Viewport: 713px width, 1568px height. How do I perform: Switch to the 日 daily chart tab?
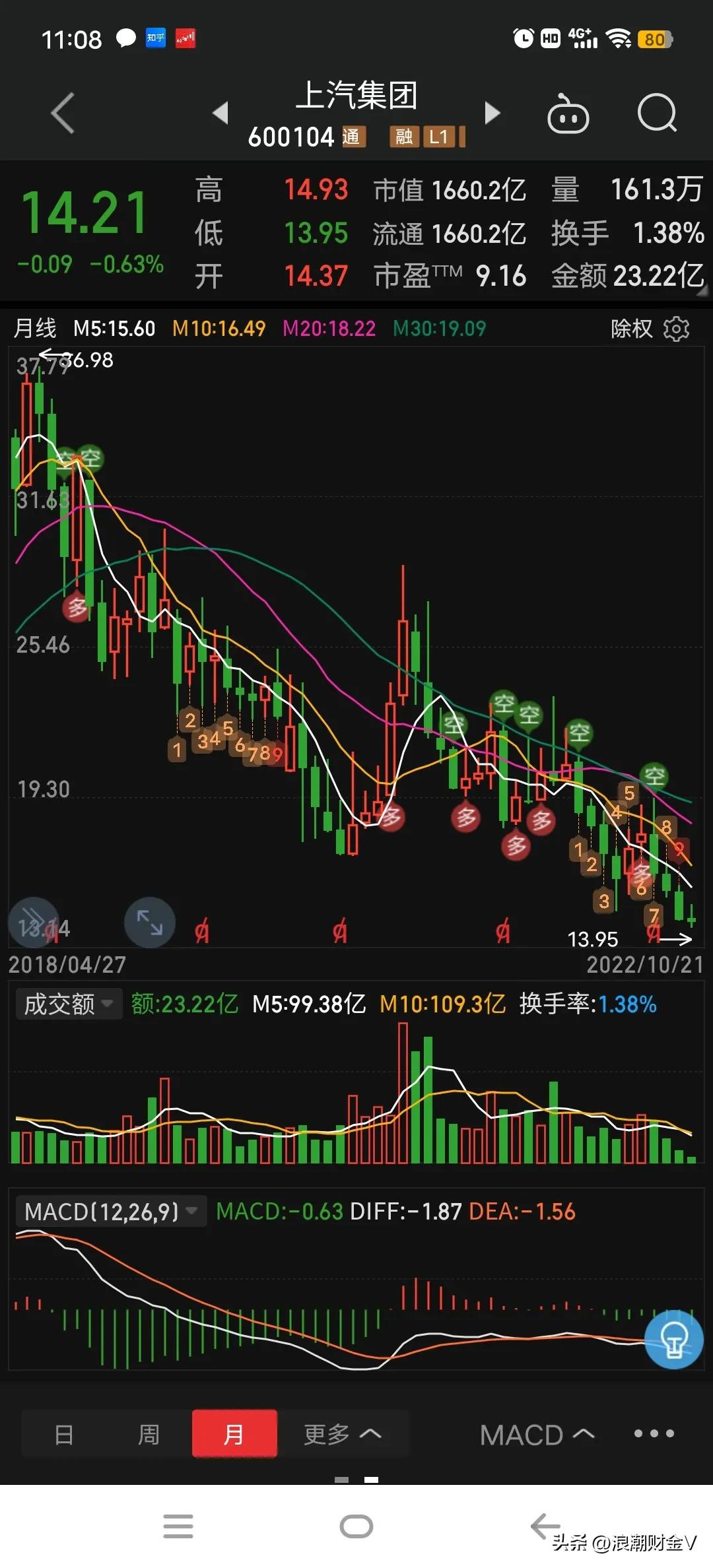(x=64, y=1434)
